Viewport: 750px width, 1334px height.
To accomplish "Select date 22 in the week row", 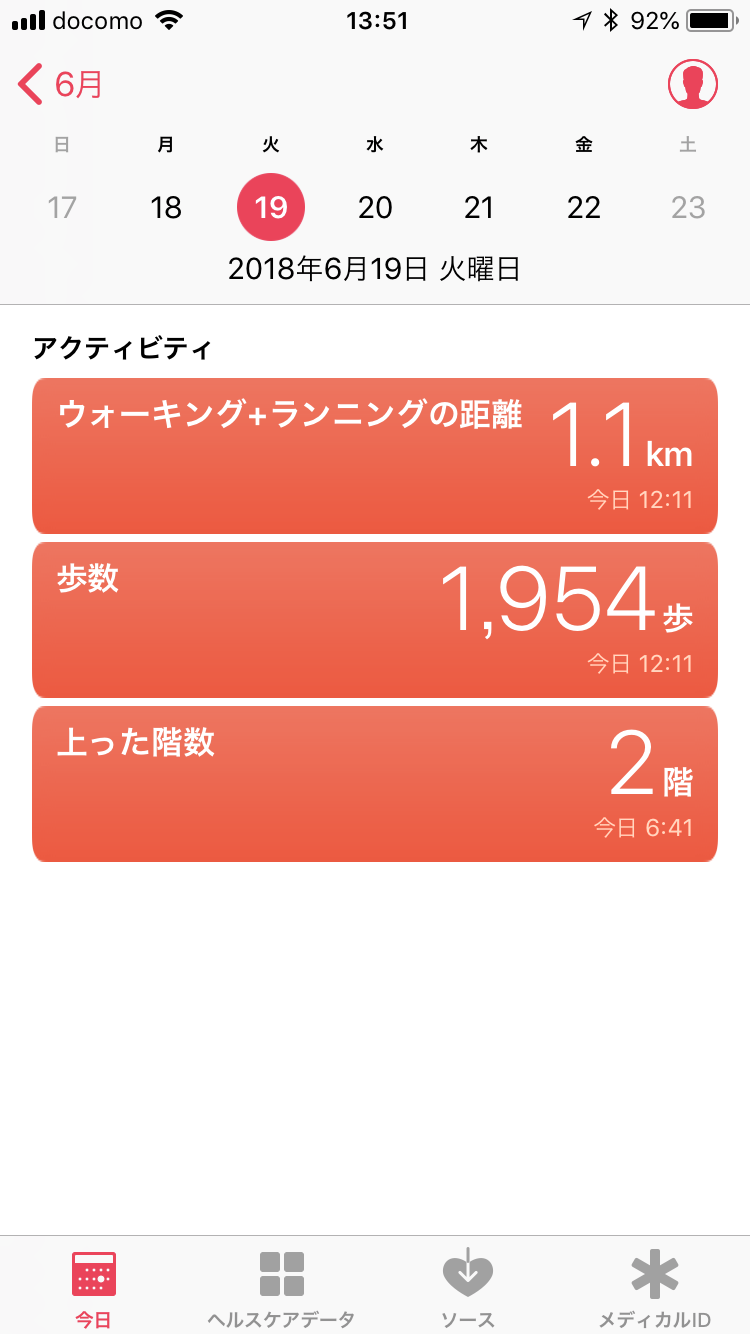I will (x=584, y=208).
